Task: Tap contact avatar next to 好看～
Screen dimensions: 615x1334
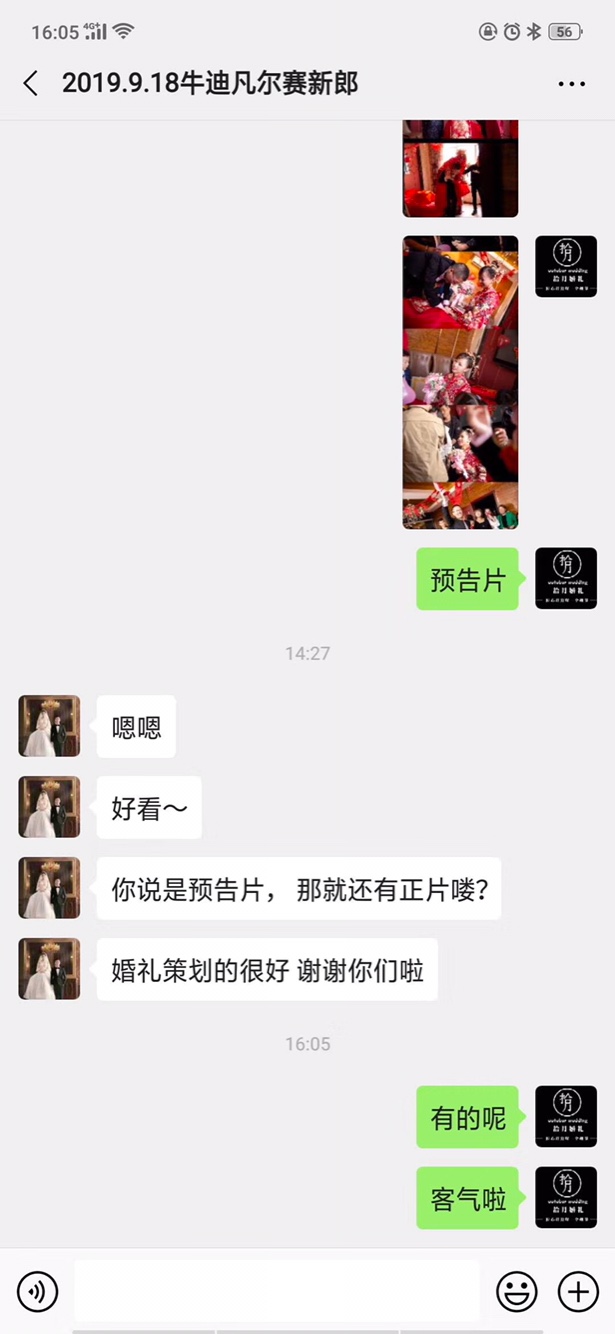Action: [x=49, y=807]
